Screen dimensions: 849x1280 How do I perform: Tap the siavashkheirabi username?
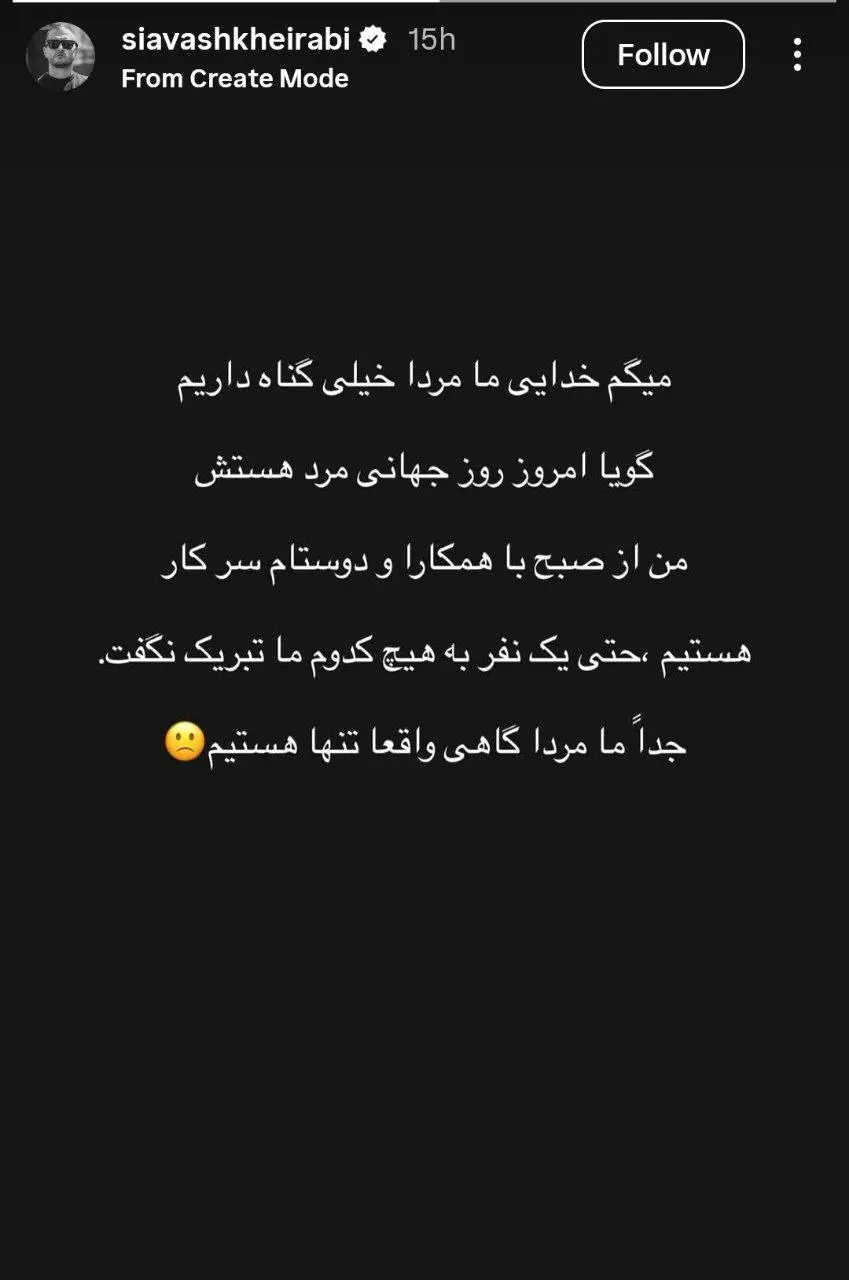click(236, 40)
